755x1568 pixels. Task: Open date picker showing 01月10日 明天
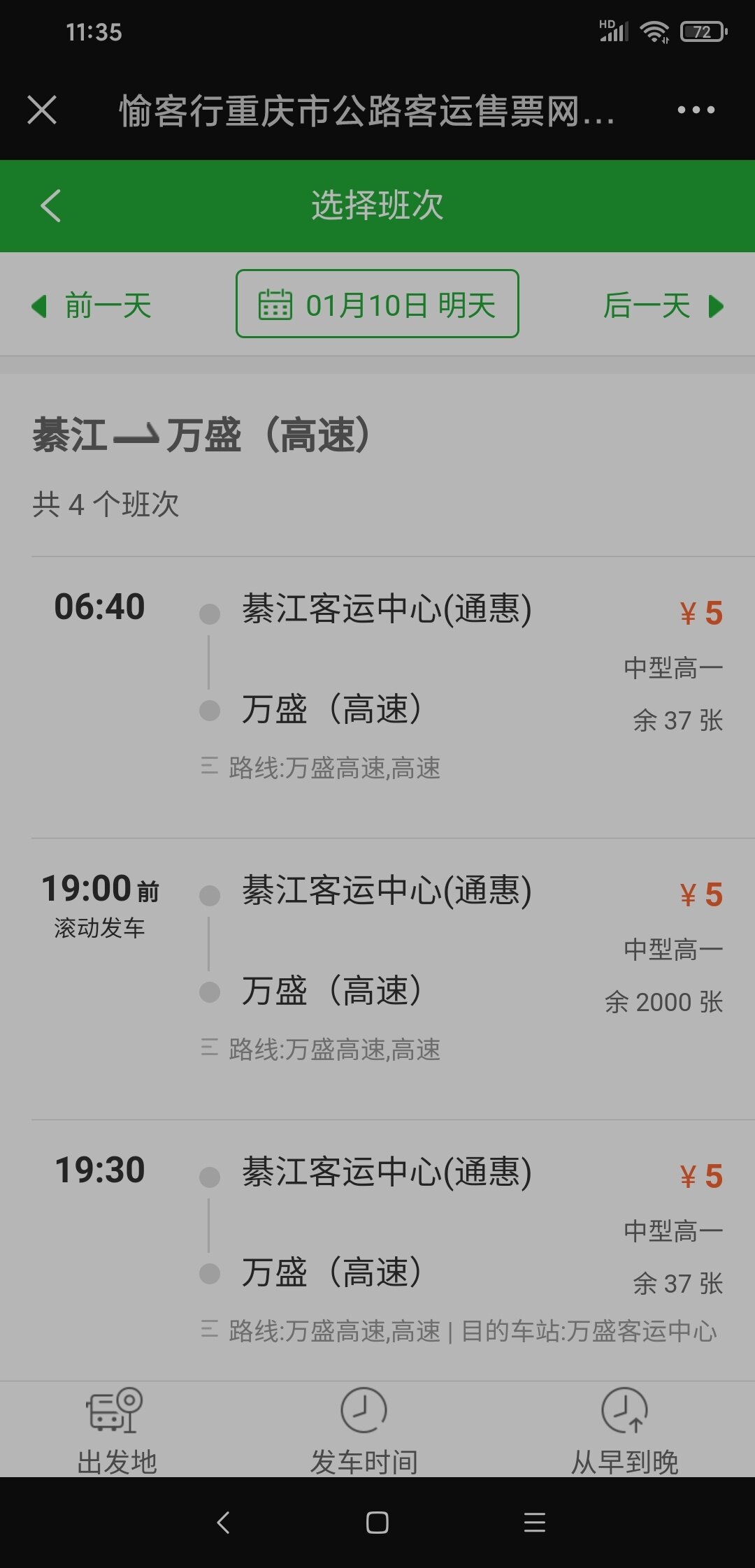coord(377,304)
